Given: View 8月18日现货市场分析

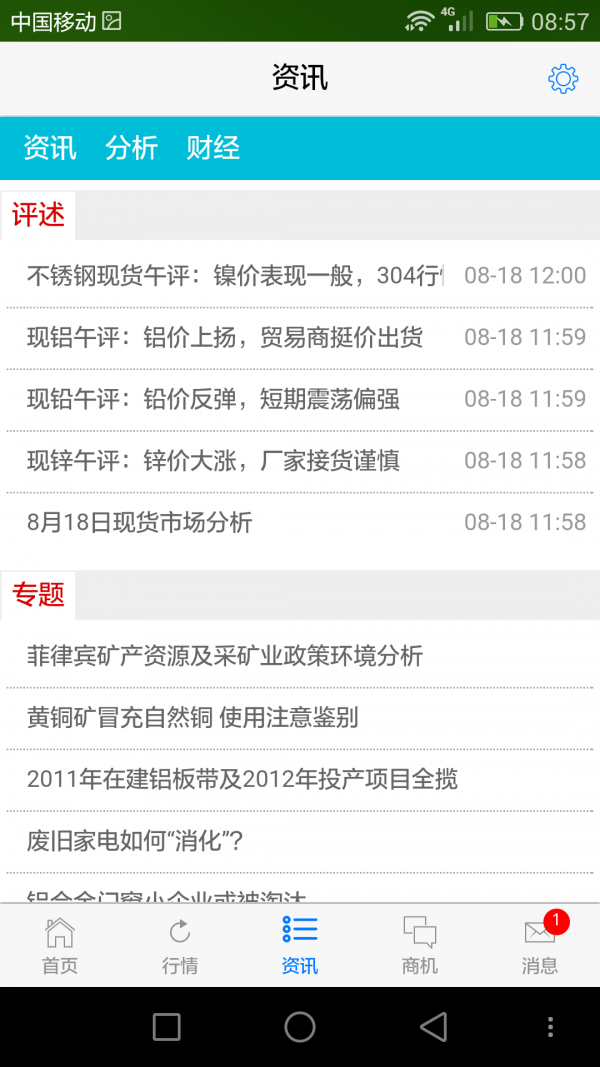Looking at the screenshot, I should click(x=300, y=523).
